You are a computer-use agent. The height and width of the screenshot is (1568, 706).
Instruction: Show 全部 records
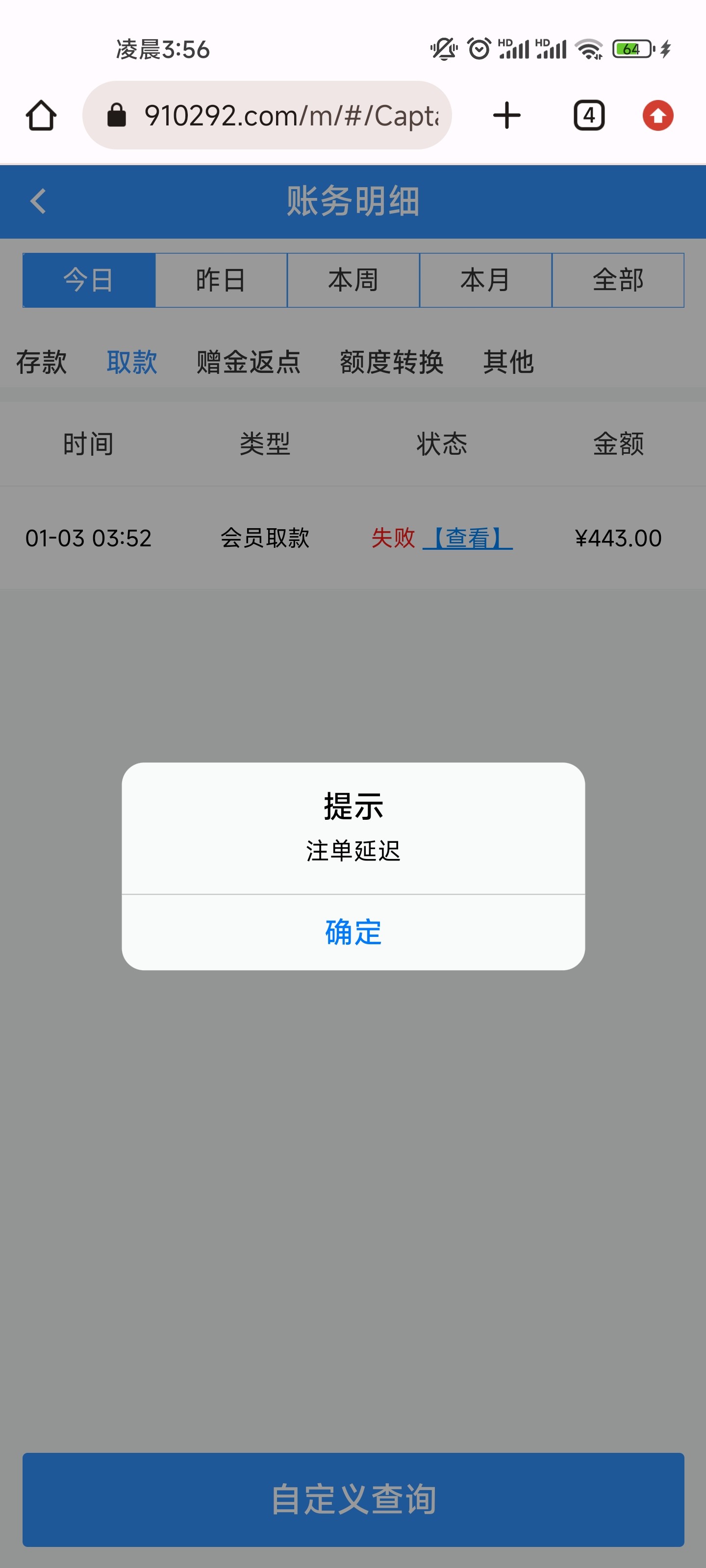click(x=618, y=280)
